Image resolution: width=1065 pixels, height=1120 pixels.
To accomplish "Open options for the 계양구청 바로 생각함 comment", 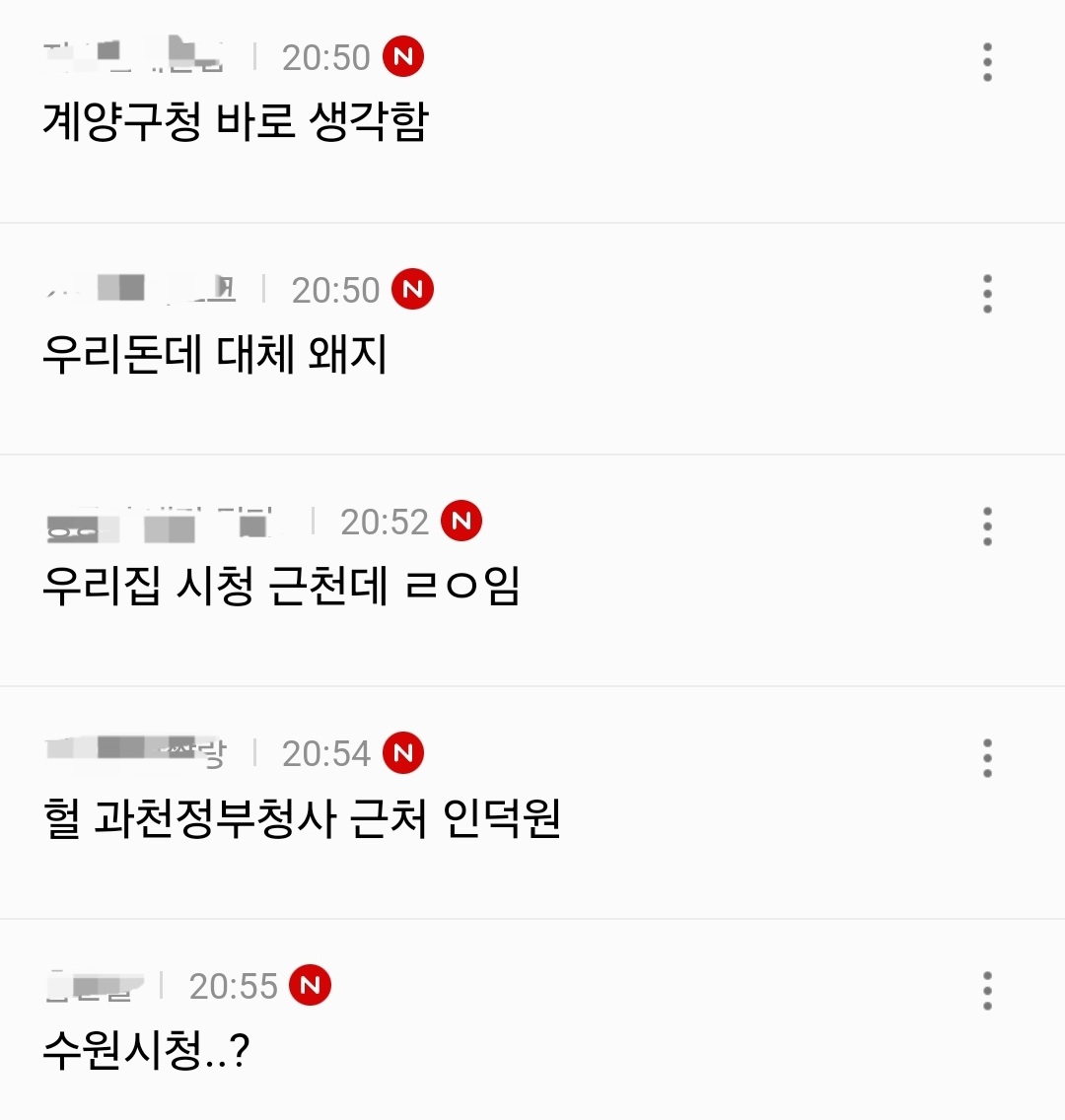I will [987, 62].
